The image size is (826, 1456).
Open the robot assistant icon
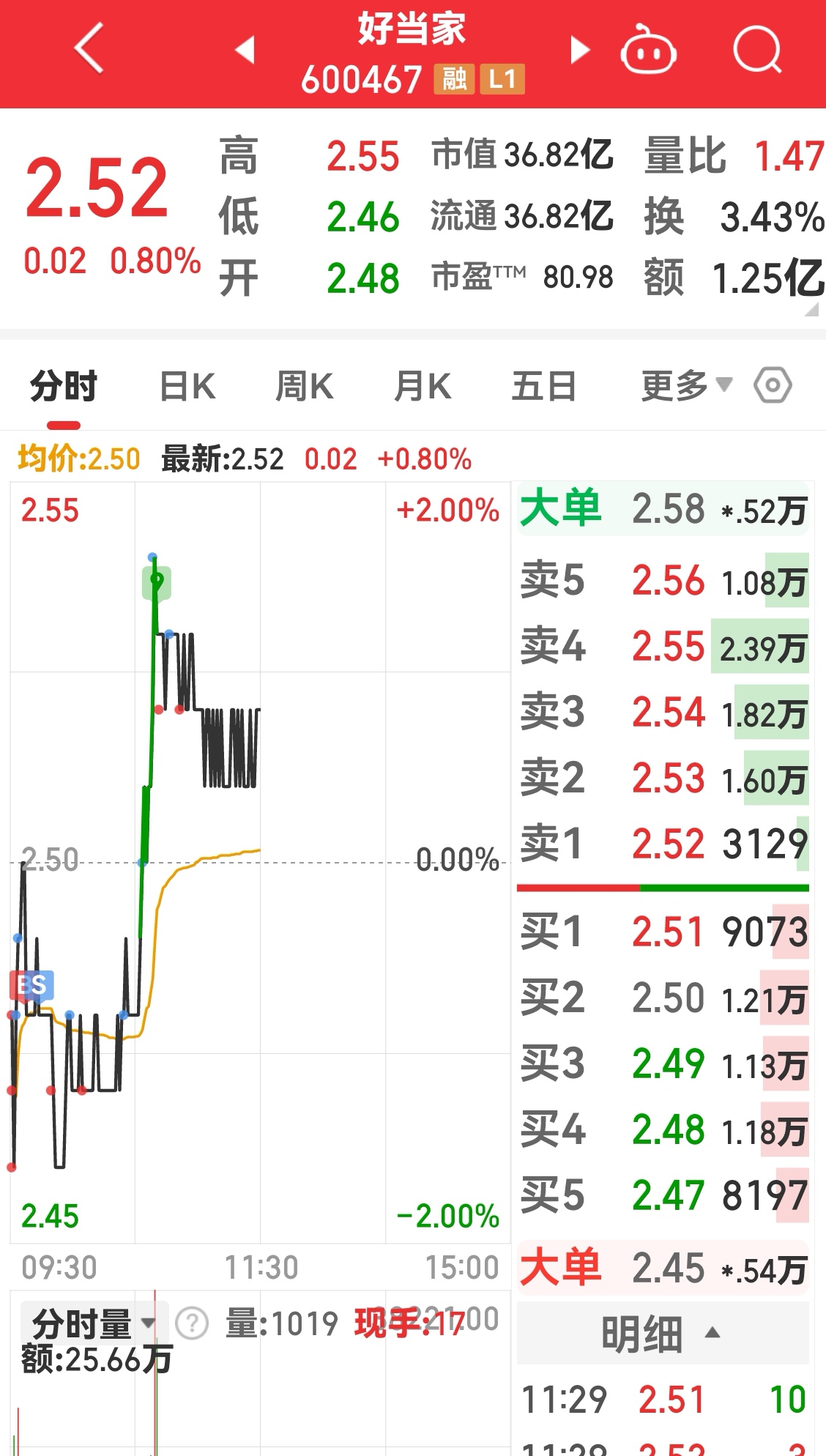(648, 49)
